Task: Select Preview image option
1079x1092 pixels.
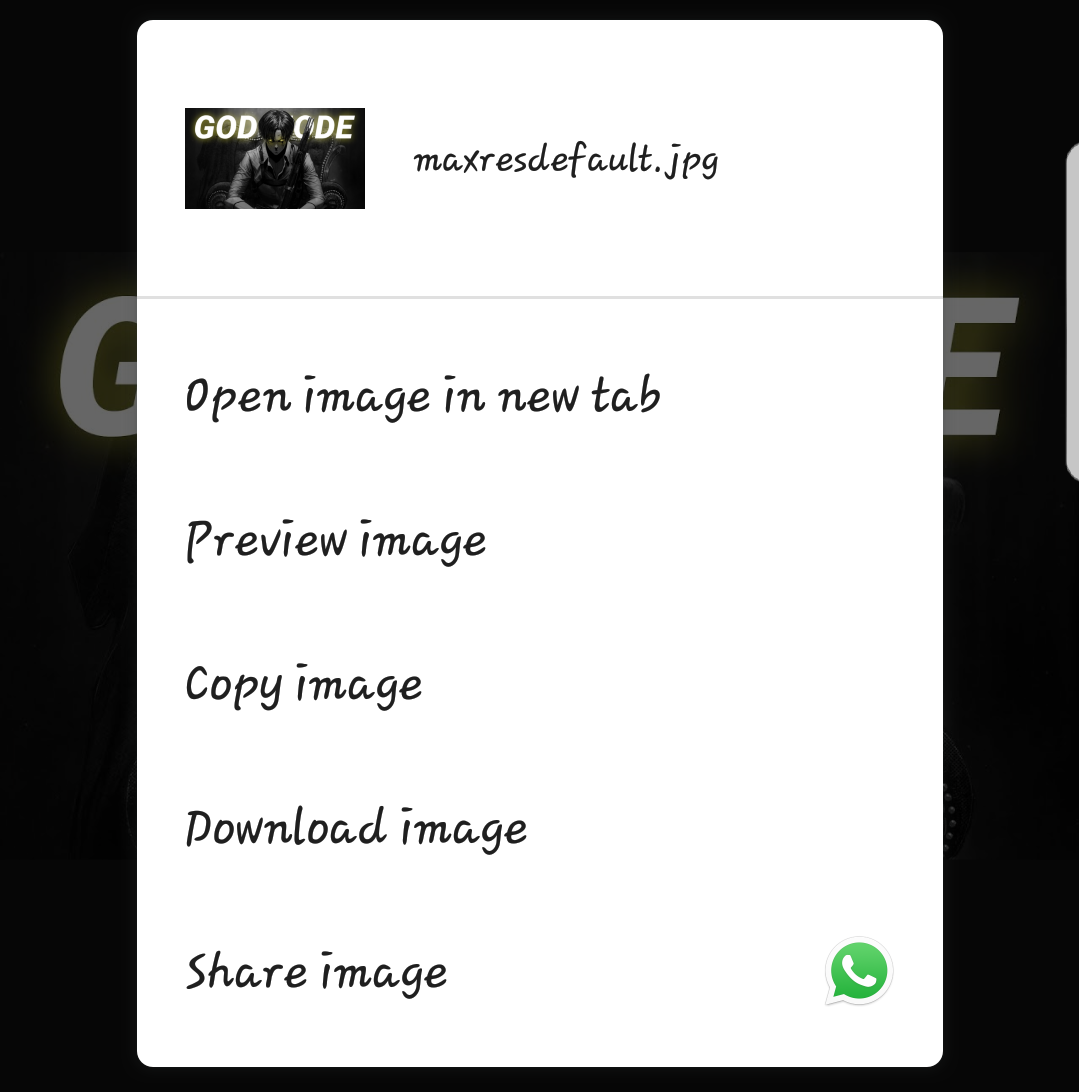Action: [x=336, y=541]
